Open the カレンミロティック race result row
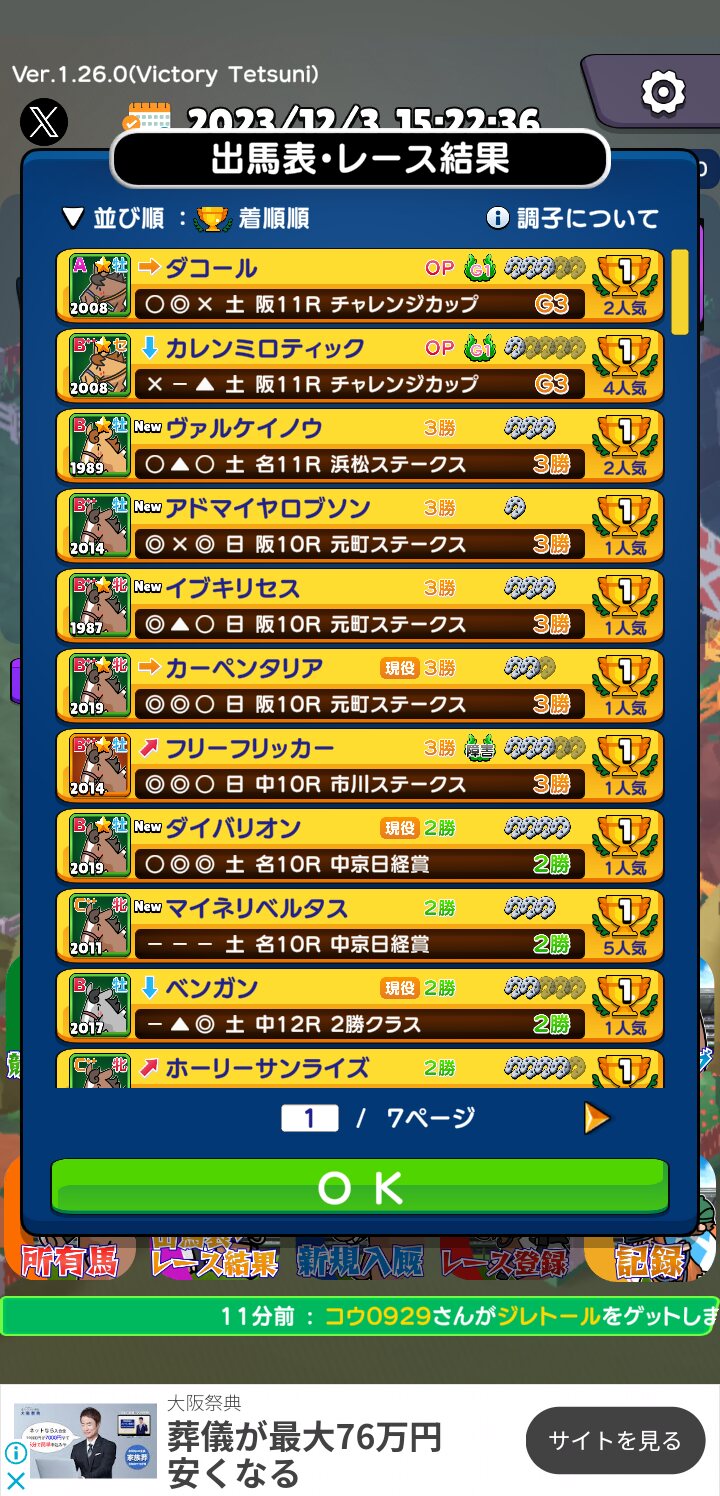The width and height of the screenshot is (720, 1496). point(360,365)
